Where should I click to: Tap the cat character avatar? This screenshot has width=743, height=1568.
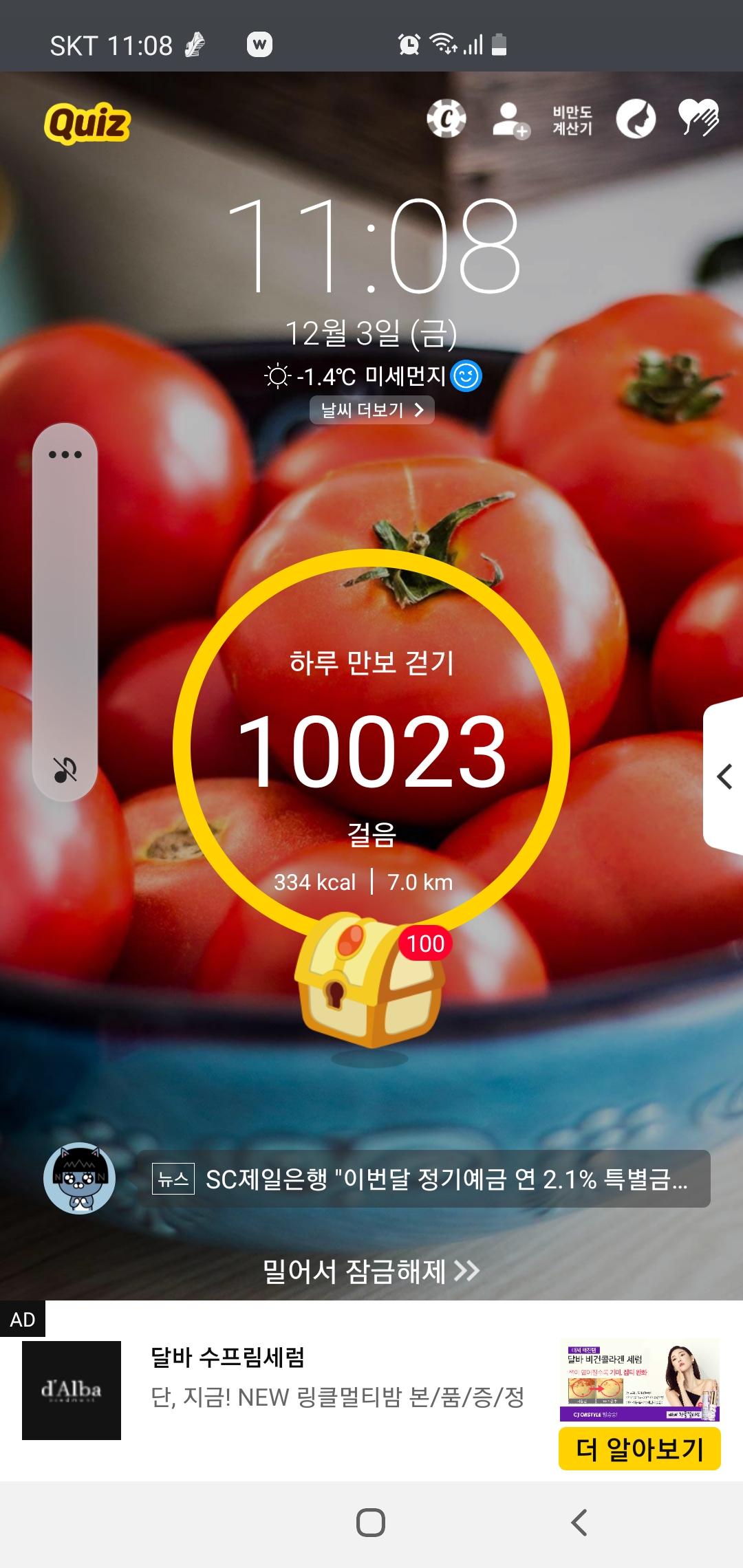tap(79, 1178)
